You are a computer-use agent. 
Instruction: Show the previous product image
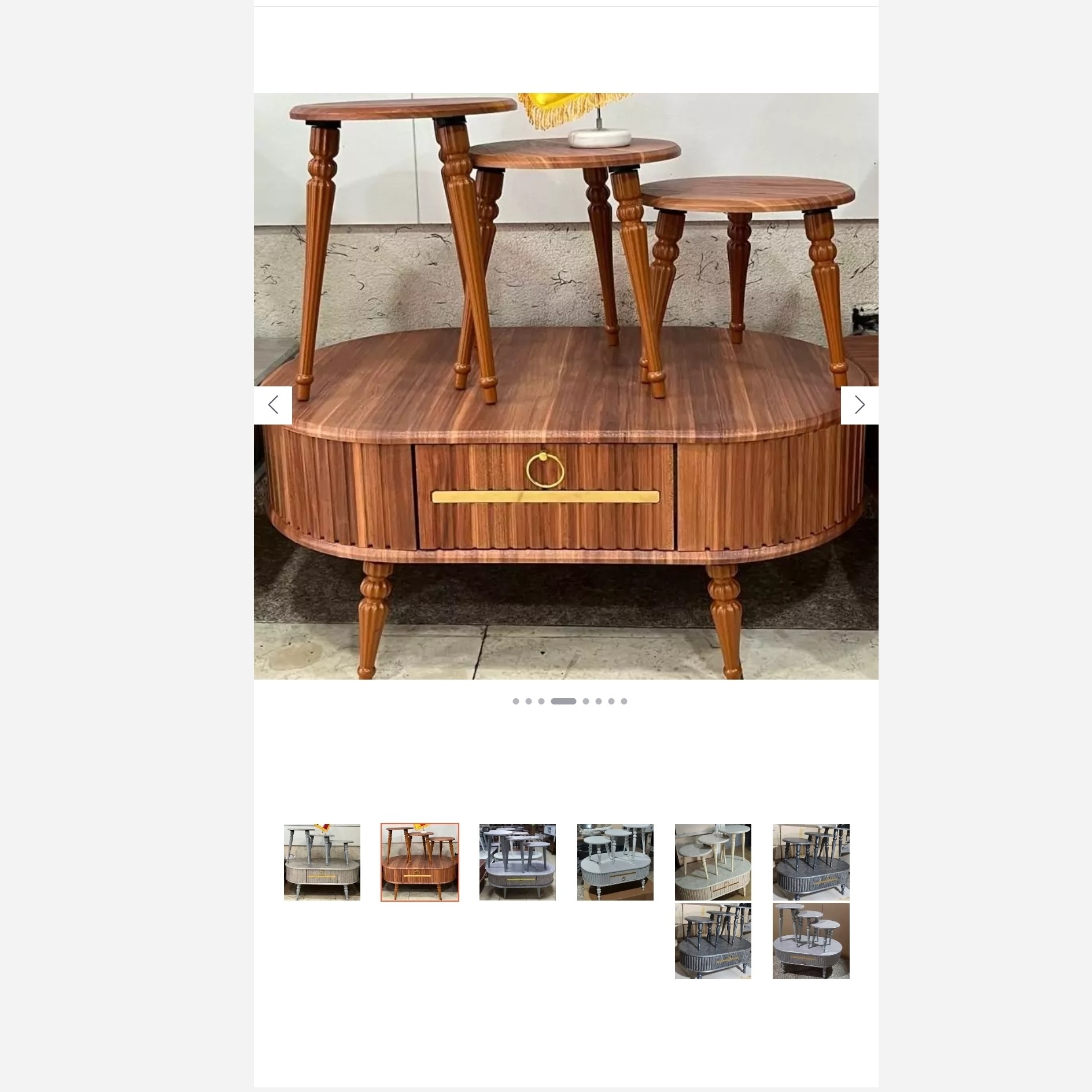pos(272,405)
